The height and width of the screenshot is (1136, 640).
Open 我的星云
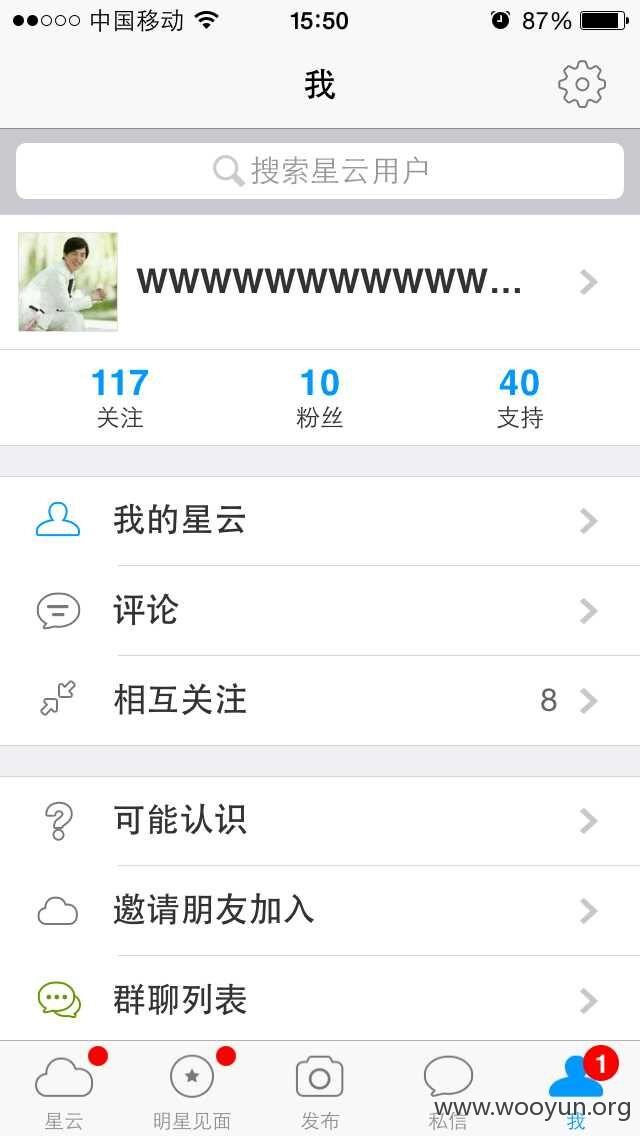pos(320,521)
